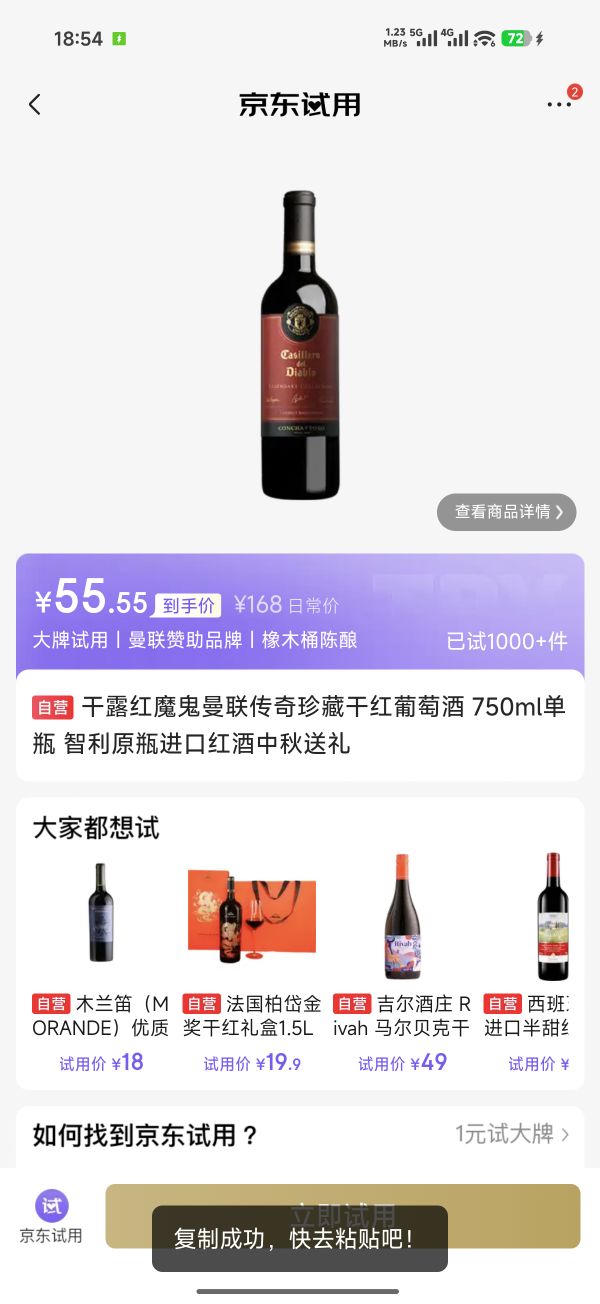Go to 京东试用 home icon
The image size is (600, 1304).
tap(51, 1217)
